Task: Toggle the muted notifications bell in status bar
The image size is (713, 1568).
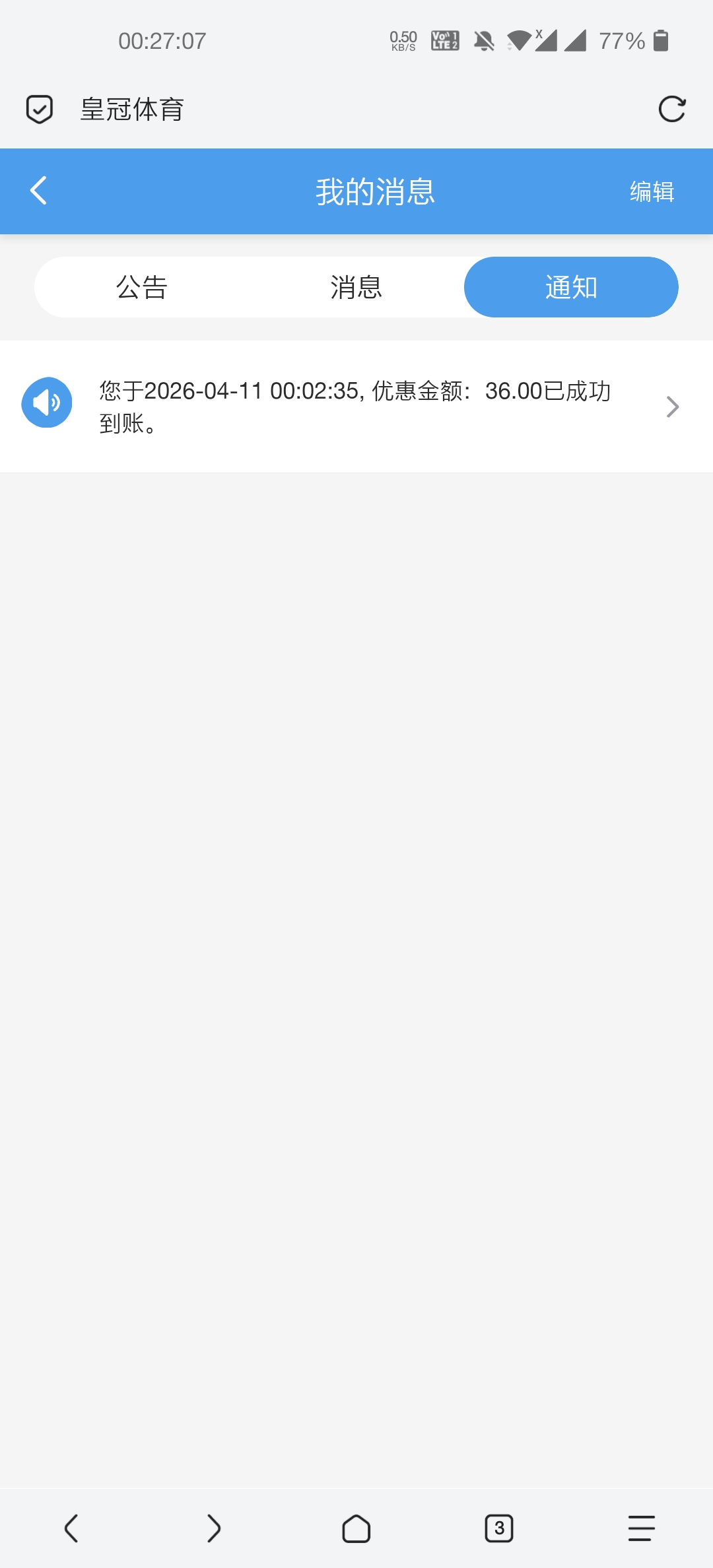Action: tap(484, 41)
